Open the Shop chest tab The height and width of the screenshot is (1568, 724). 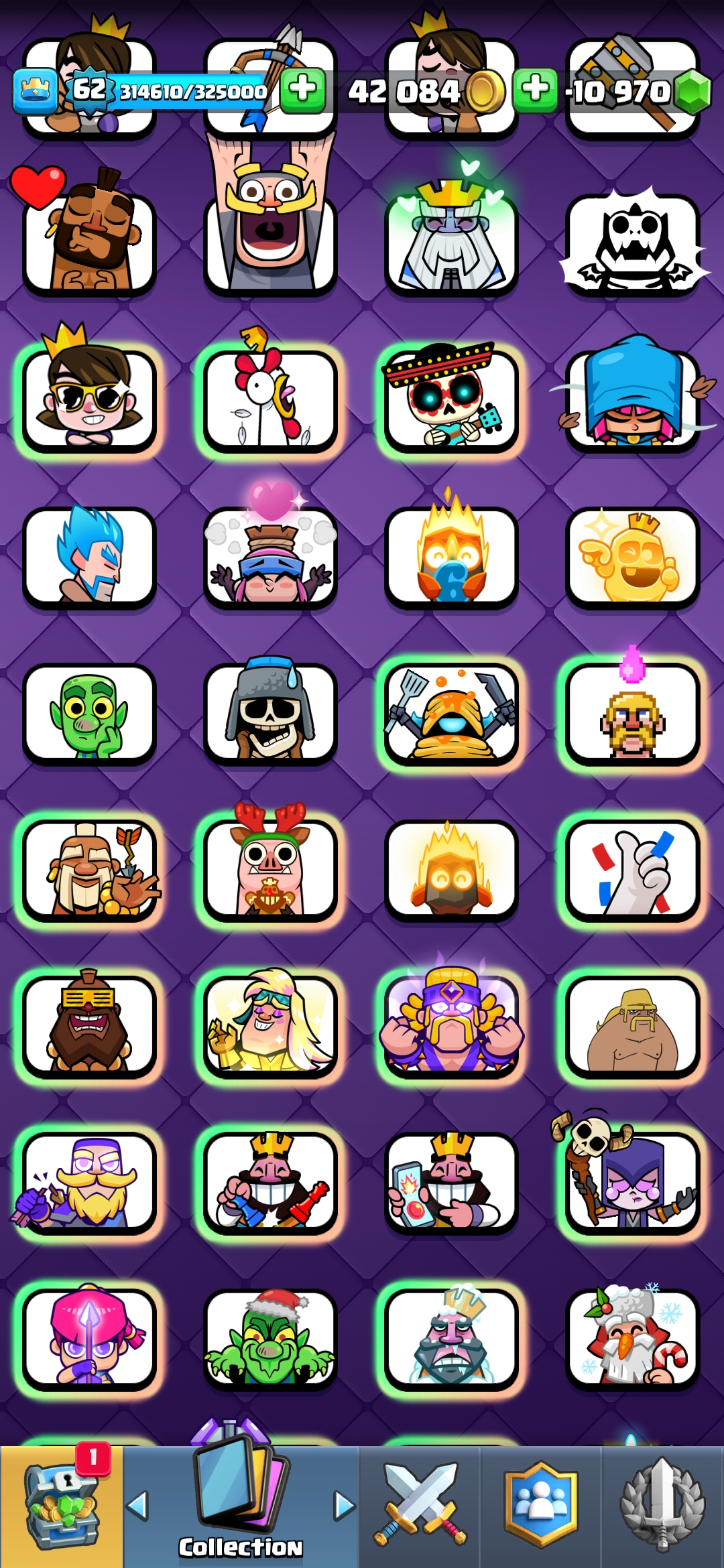pos(62,1506)
